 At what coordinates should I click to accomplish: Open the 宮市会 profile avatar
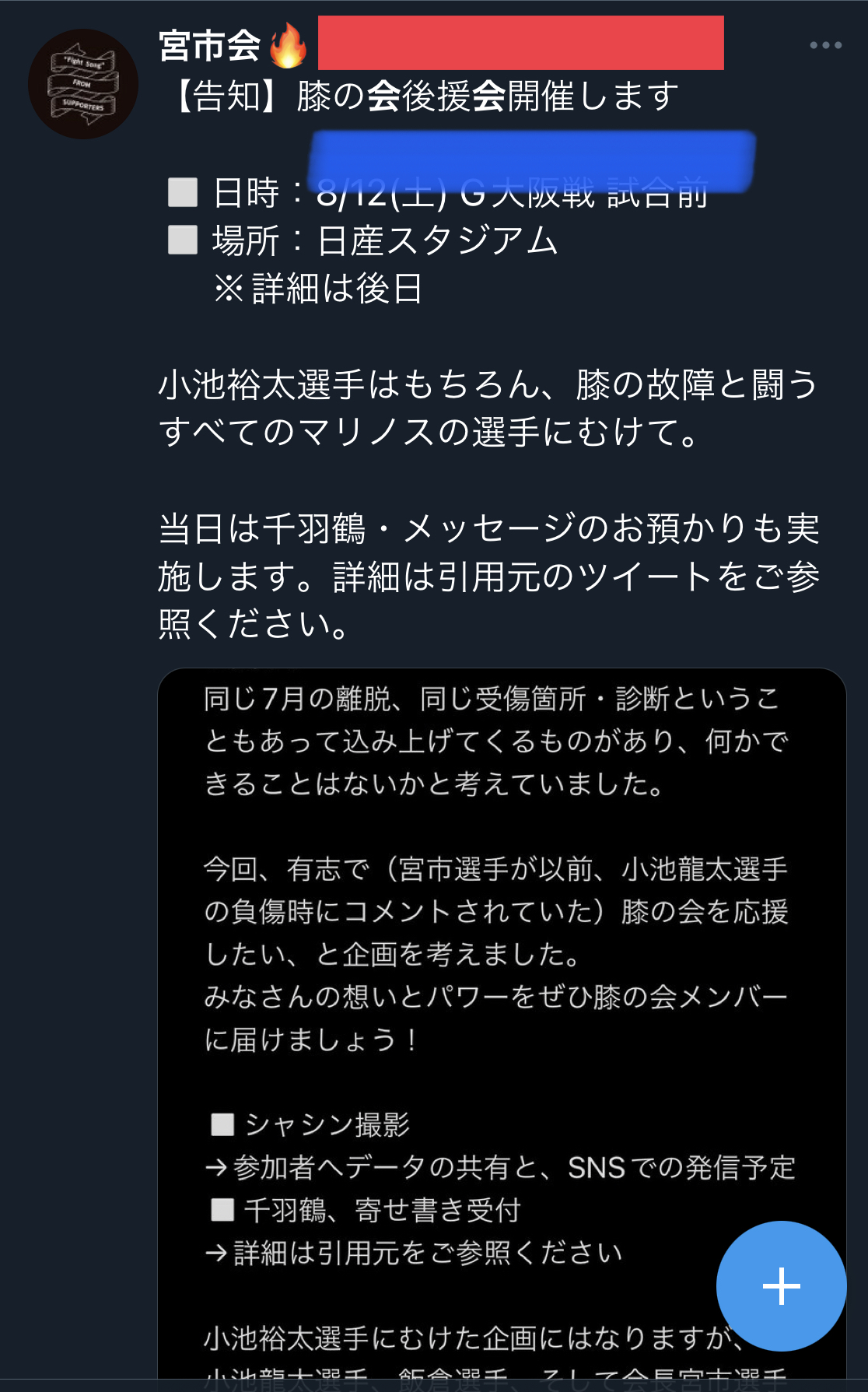click(83, 85)
